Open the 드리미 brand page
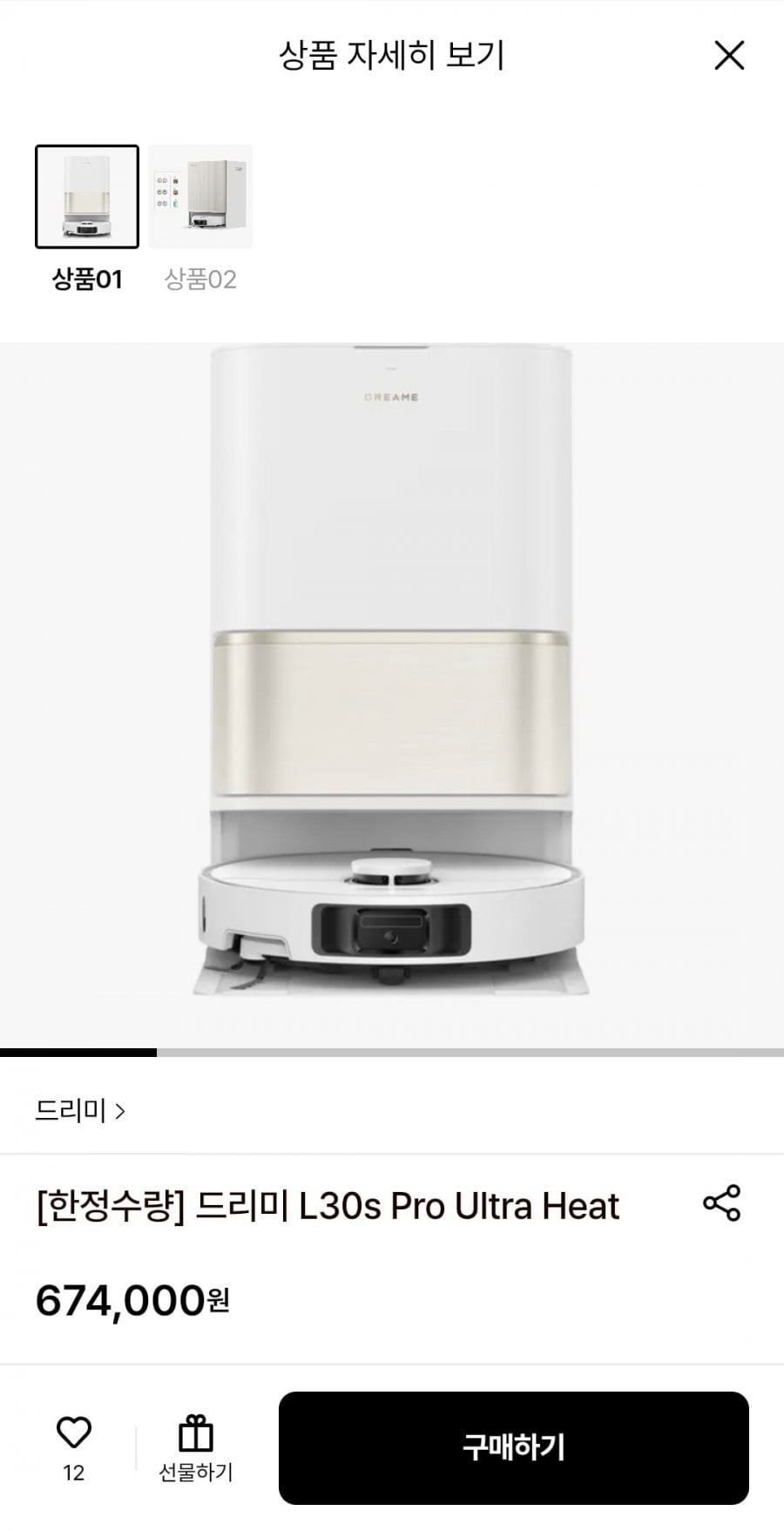784x1531 pixels. [x=80, y=1110]
